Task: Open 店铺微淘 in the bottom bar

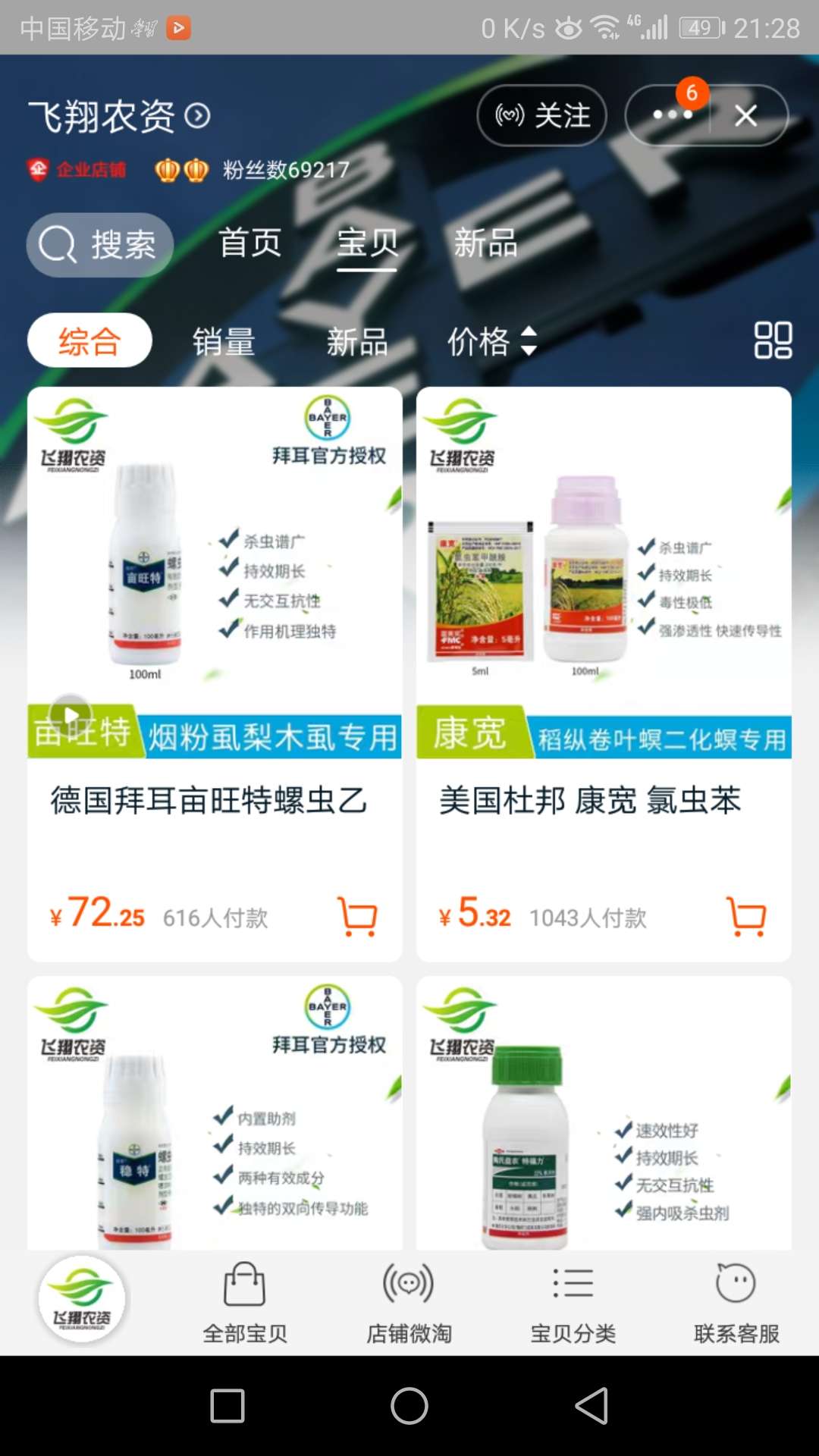Action: [409, 1302]
